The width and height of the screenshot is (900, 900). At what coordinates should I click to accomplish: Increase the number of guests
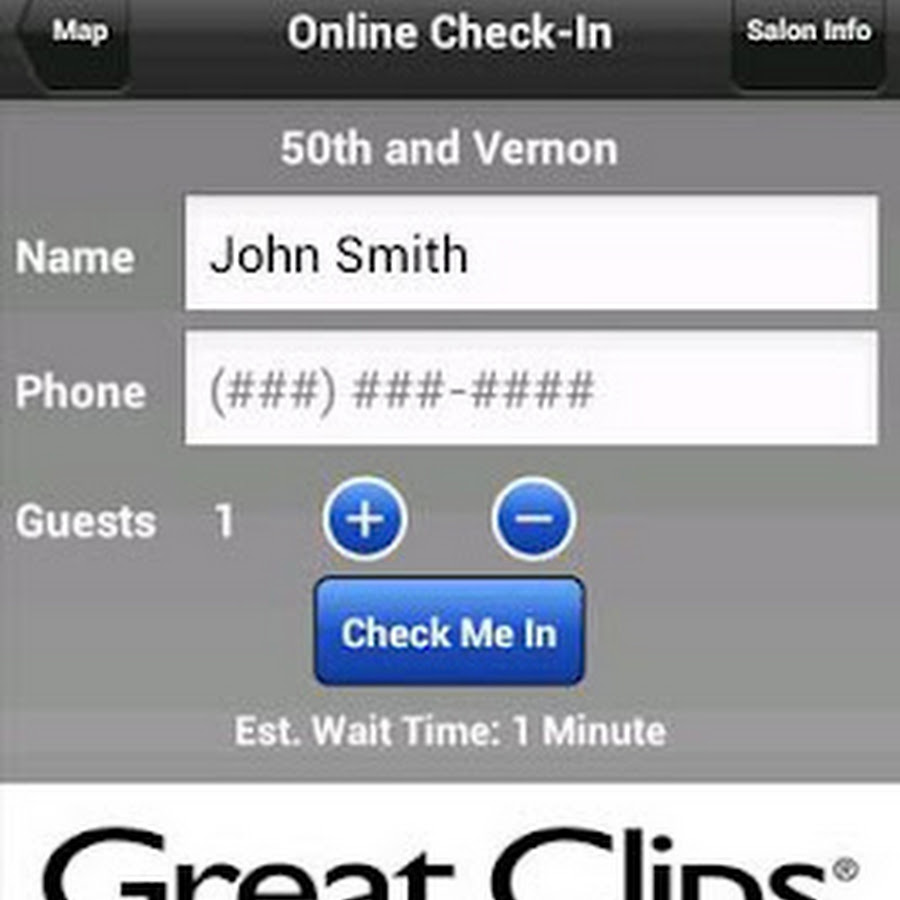364,519
